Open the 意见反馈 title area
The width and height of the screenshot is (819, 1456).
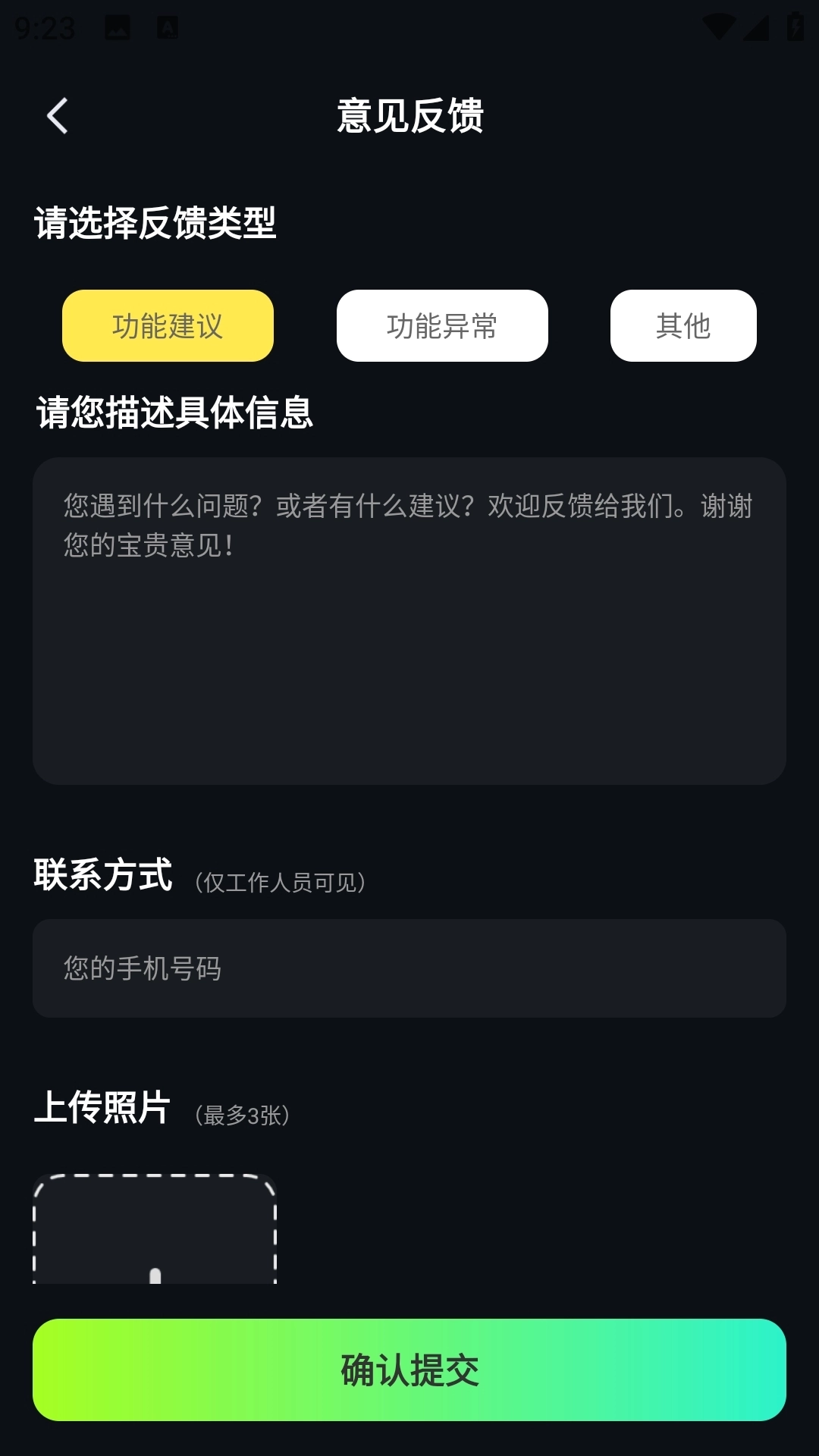pos(409,115)
